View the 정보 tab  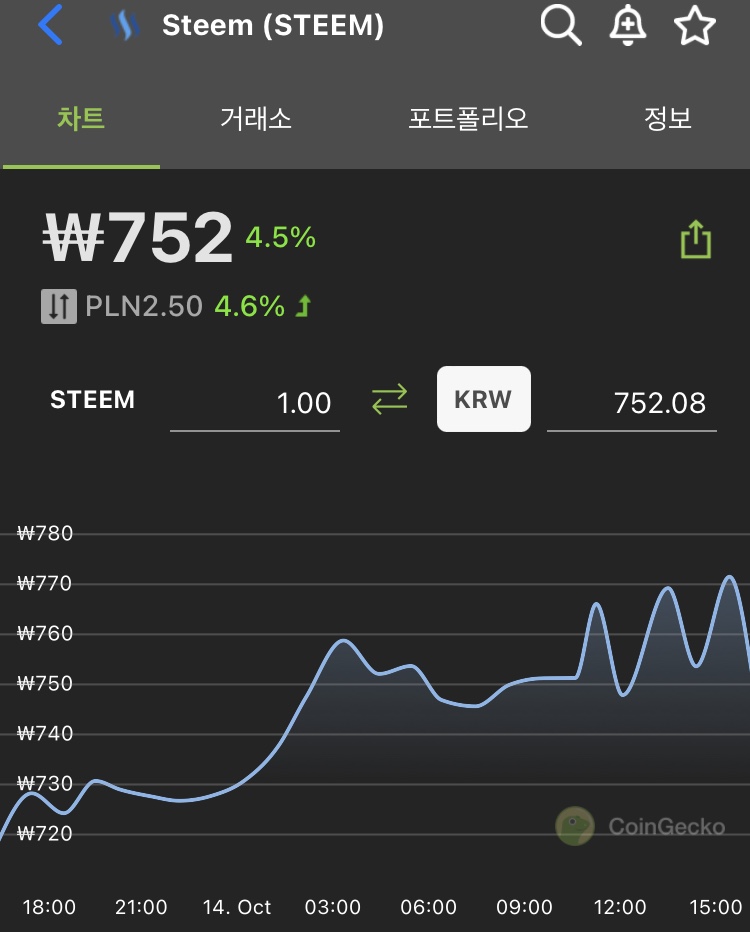tap(667, 118)
